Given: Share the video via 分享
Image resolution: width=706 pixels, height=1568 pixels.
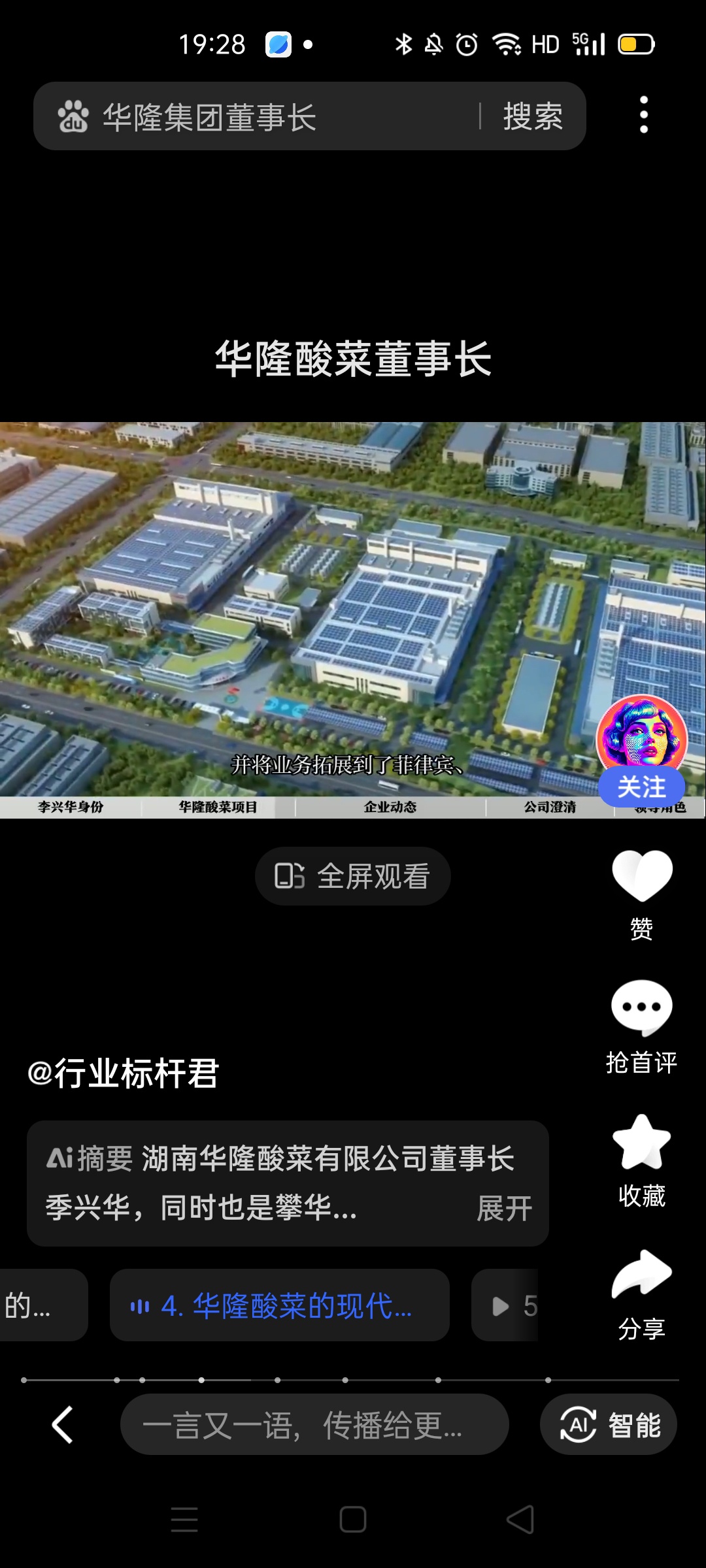Looking at the screenshot, I should point(642,1275).
